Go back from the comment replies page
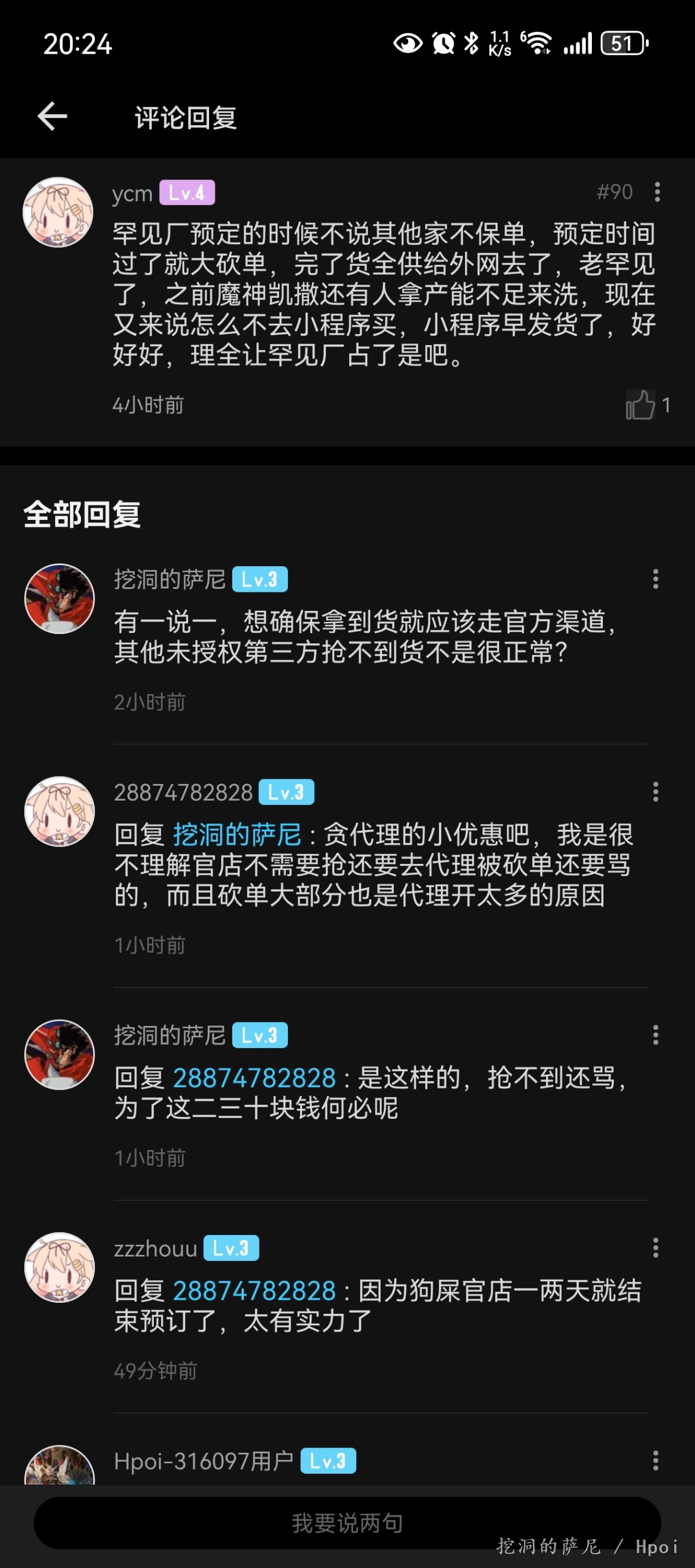Image resolution: width=695 pixels, height=1568 pixels. (x=52, y=116)
